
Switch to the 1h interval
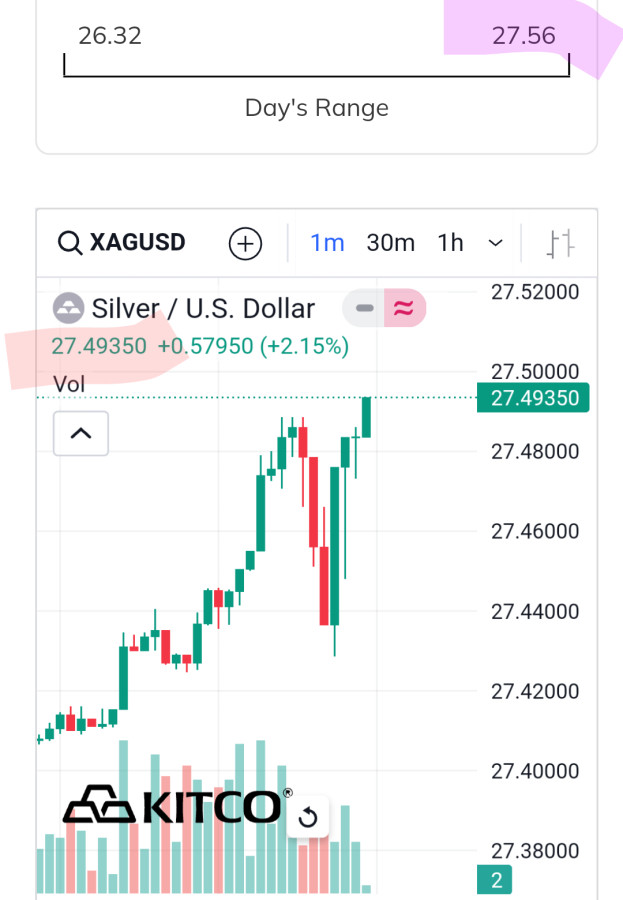tap(451, 243)
